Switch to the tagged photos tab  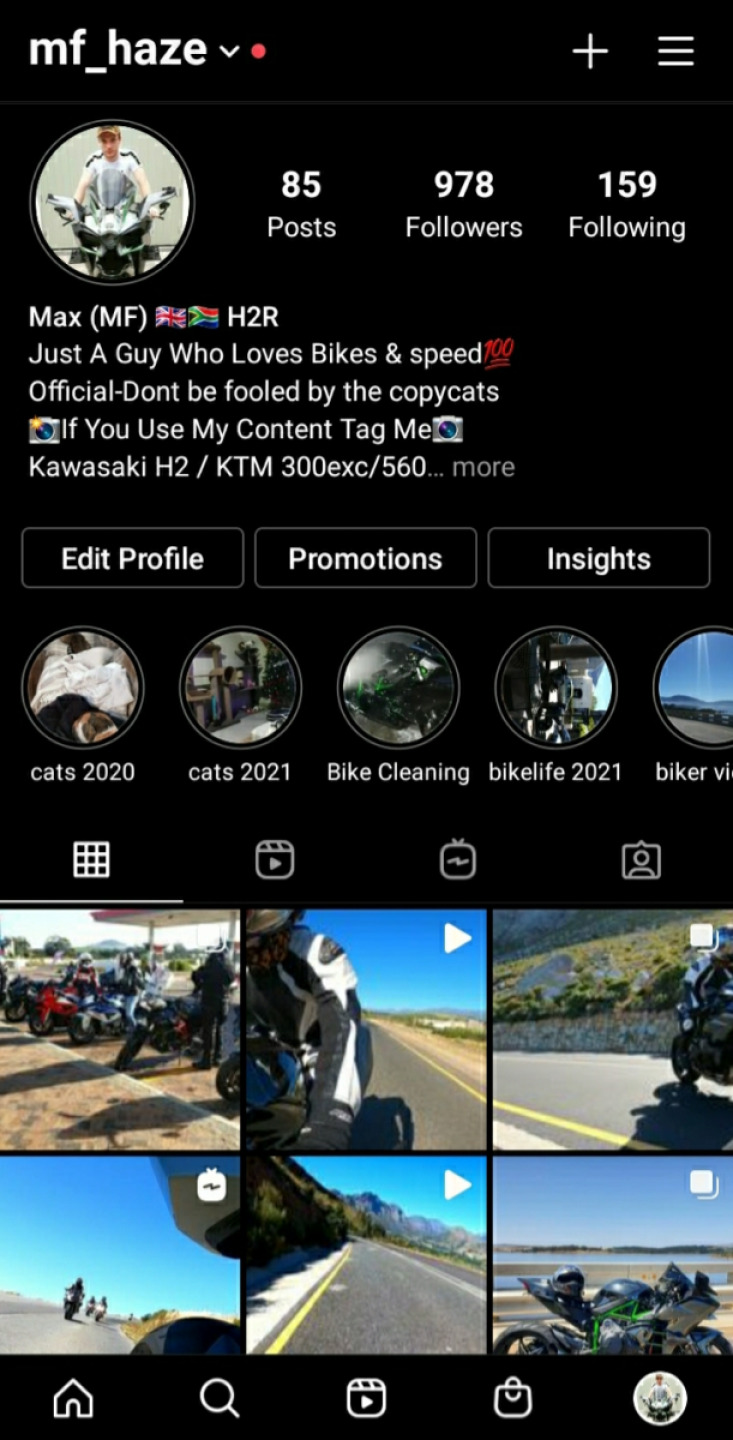tap(641, 860)
